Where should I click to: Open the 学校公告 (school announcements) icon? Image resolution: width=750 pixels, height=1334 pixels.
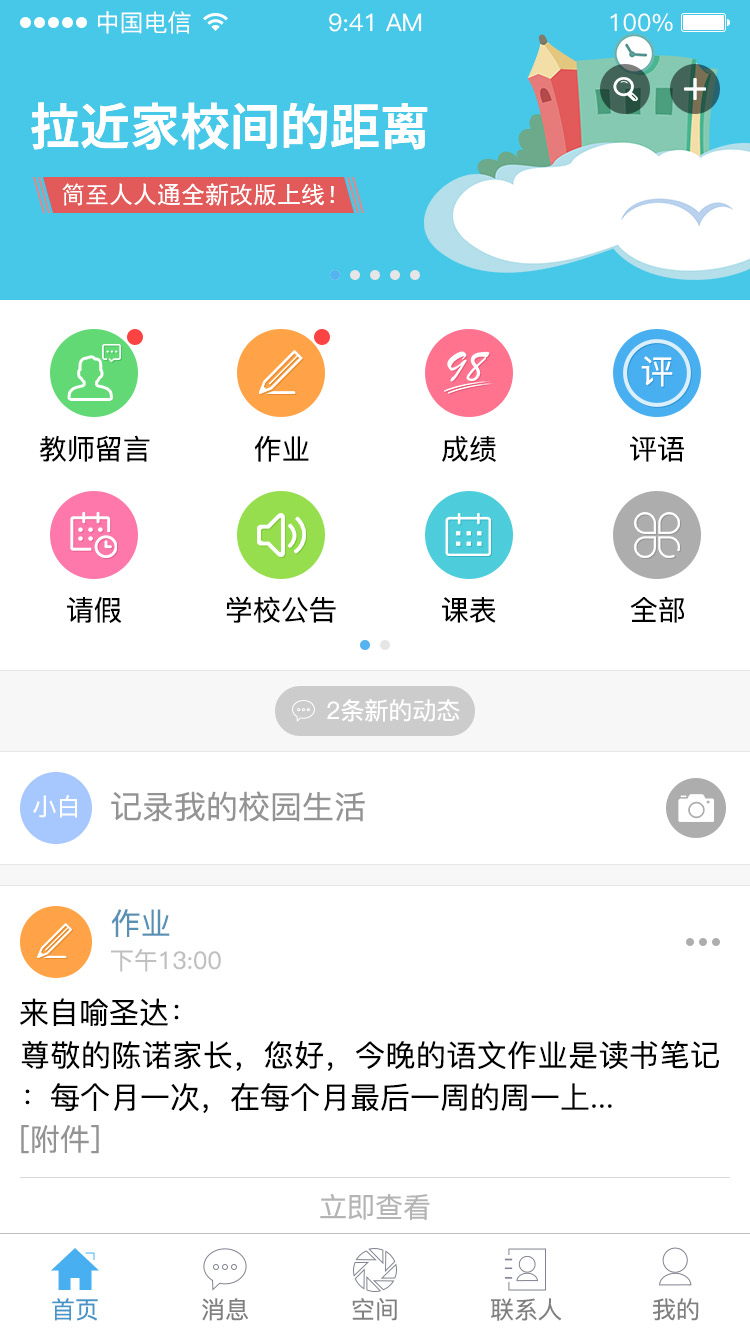point(281,535)
